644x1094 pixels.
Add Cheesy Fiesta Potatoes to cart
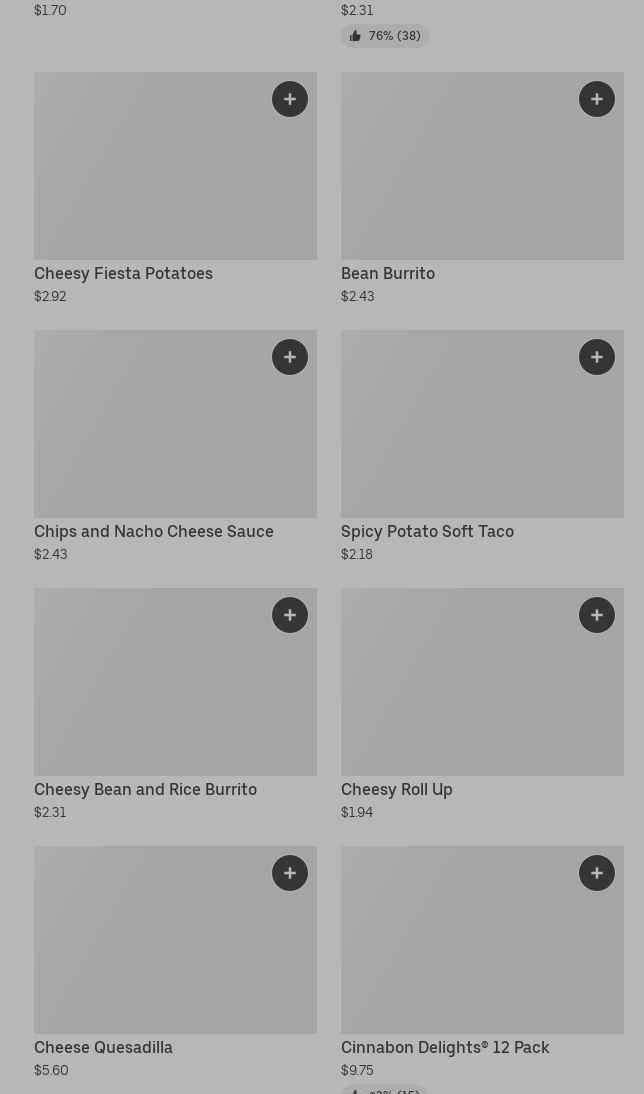tap(290, 99)
